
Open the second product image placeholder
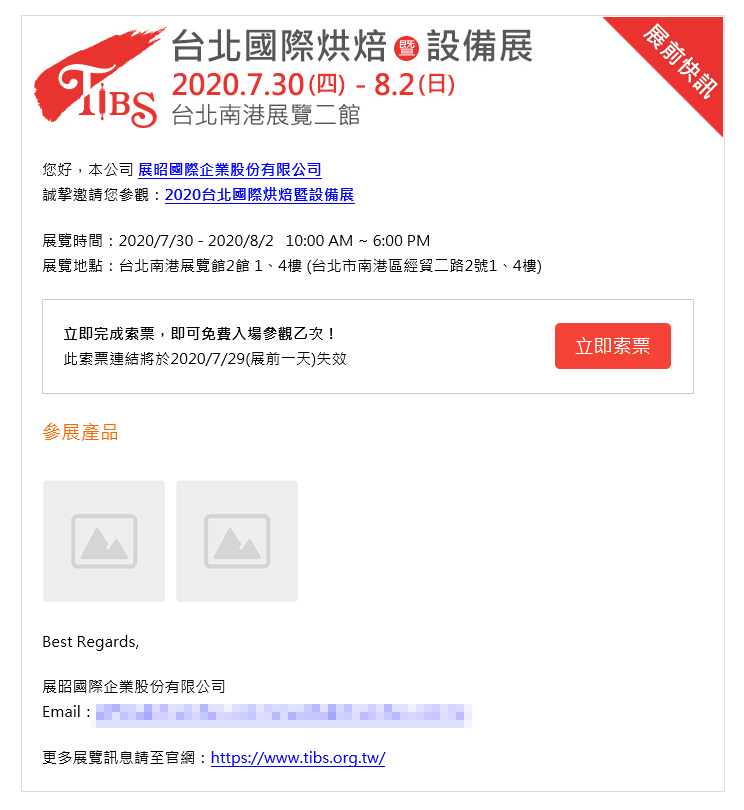237,541
